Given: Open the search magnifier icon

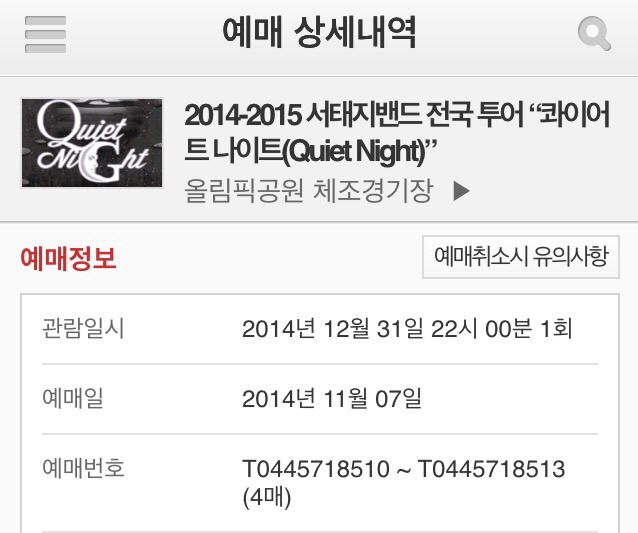Looking at the screenshot, I should click(x=594, y=35).
